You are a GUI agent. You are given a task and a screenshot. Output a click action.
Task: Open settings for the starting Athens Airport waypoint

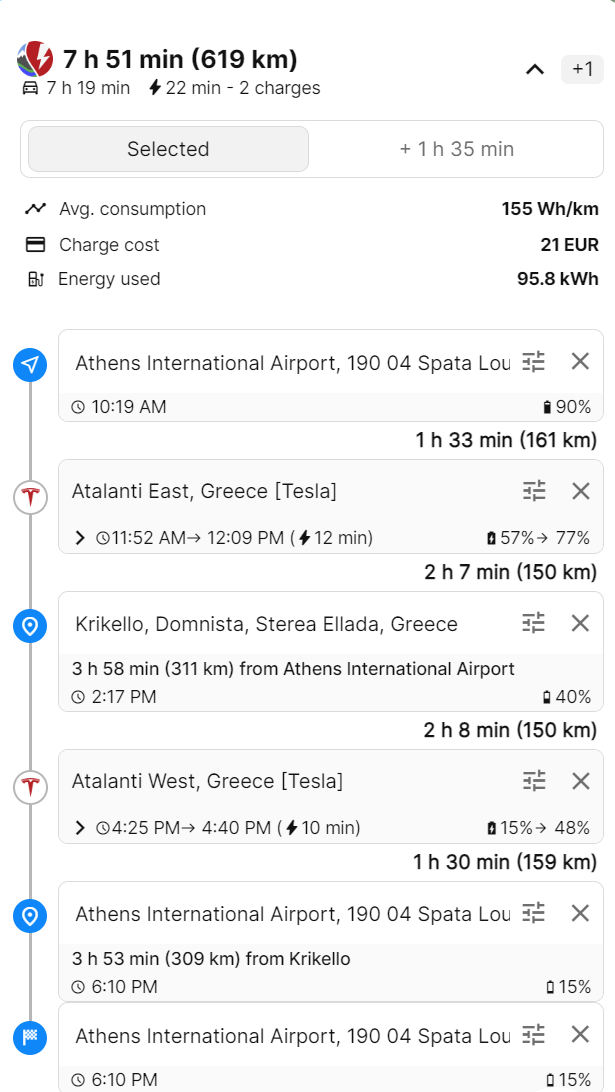(534, 361)
